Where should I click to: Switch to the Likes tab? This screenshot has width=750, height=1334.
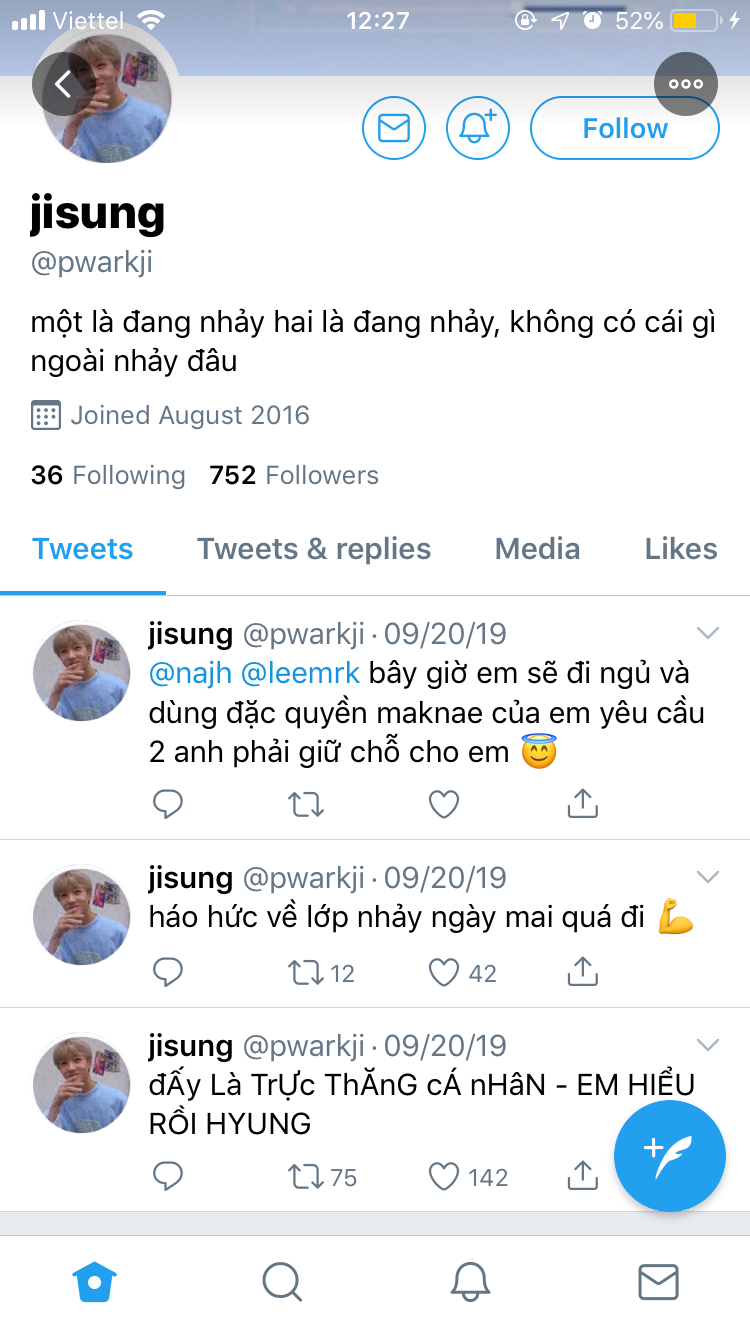click(x=681, y=549)
